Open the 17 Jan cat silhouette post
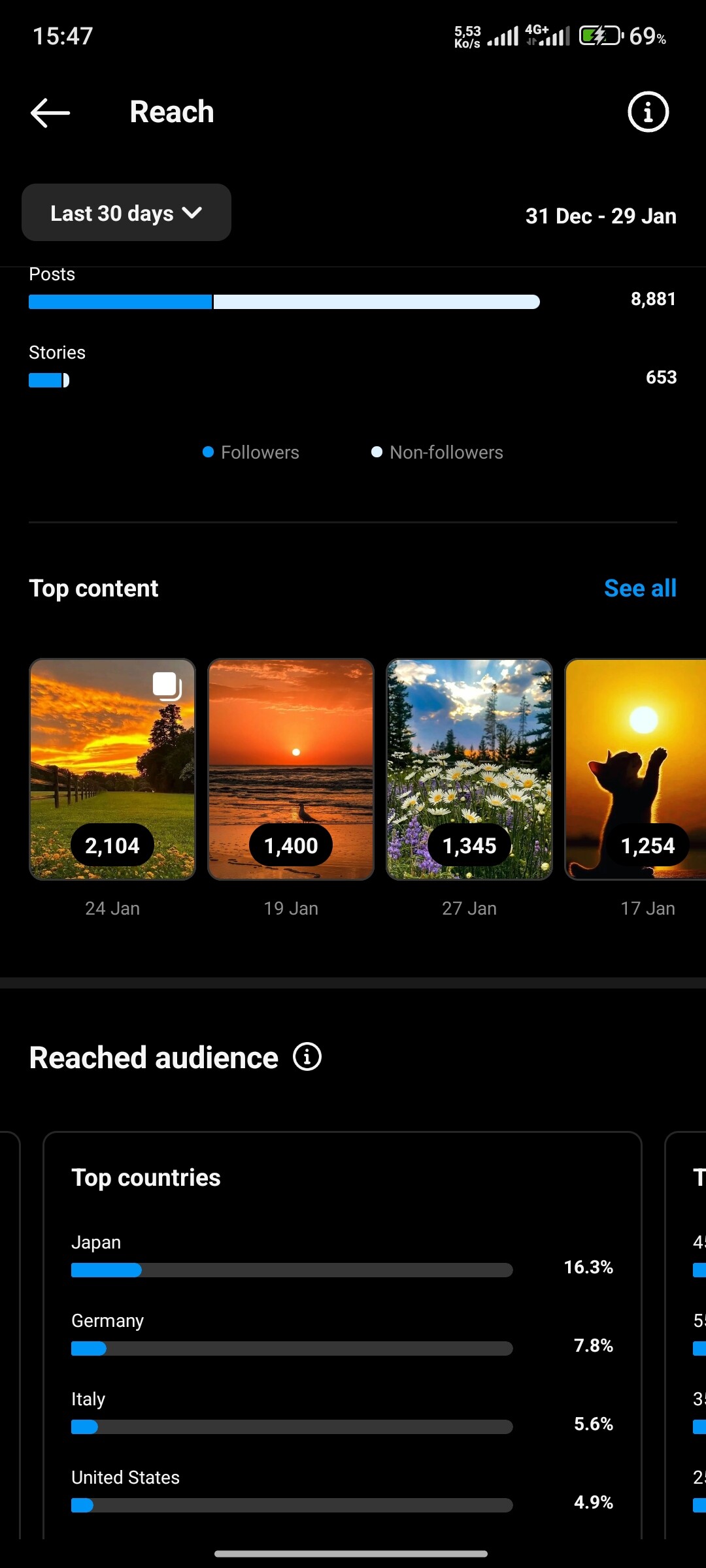This screenshot has height=1568, width=706. 635,769
